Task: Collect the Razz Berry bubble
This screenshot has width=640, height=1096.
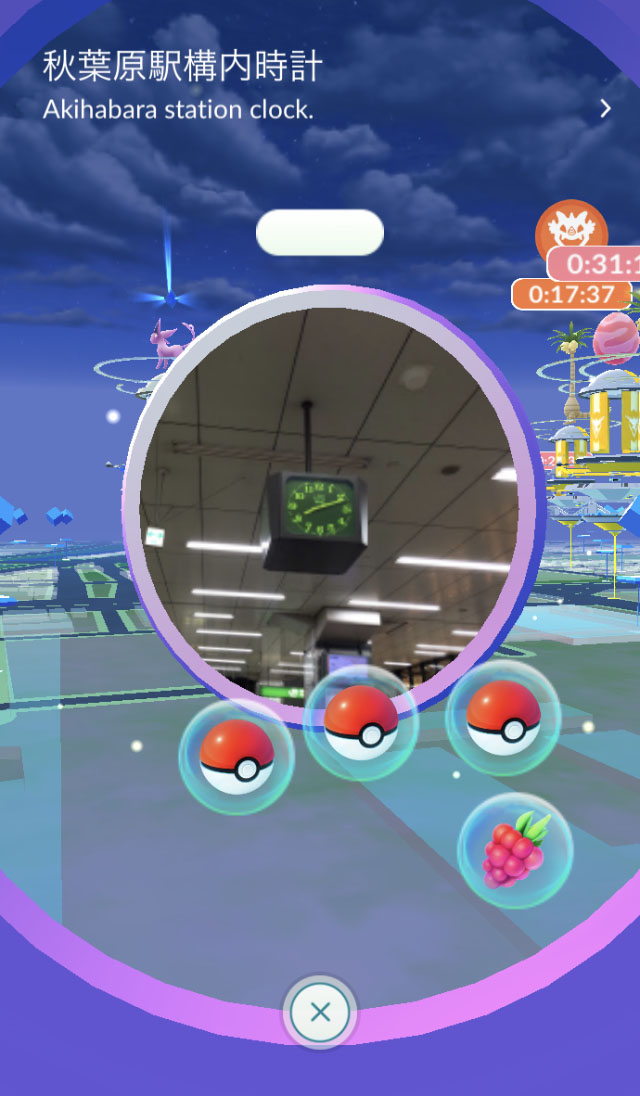Action: 514,850
